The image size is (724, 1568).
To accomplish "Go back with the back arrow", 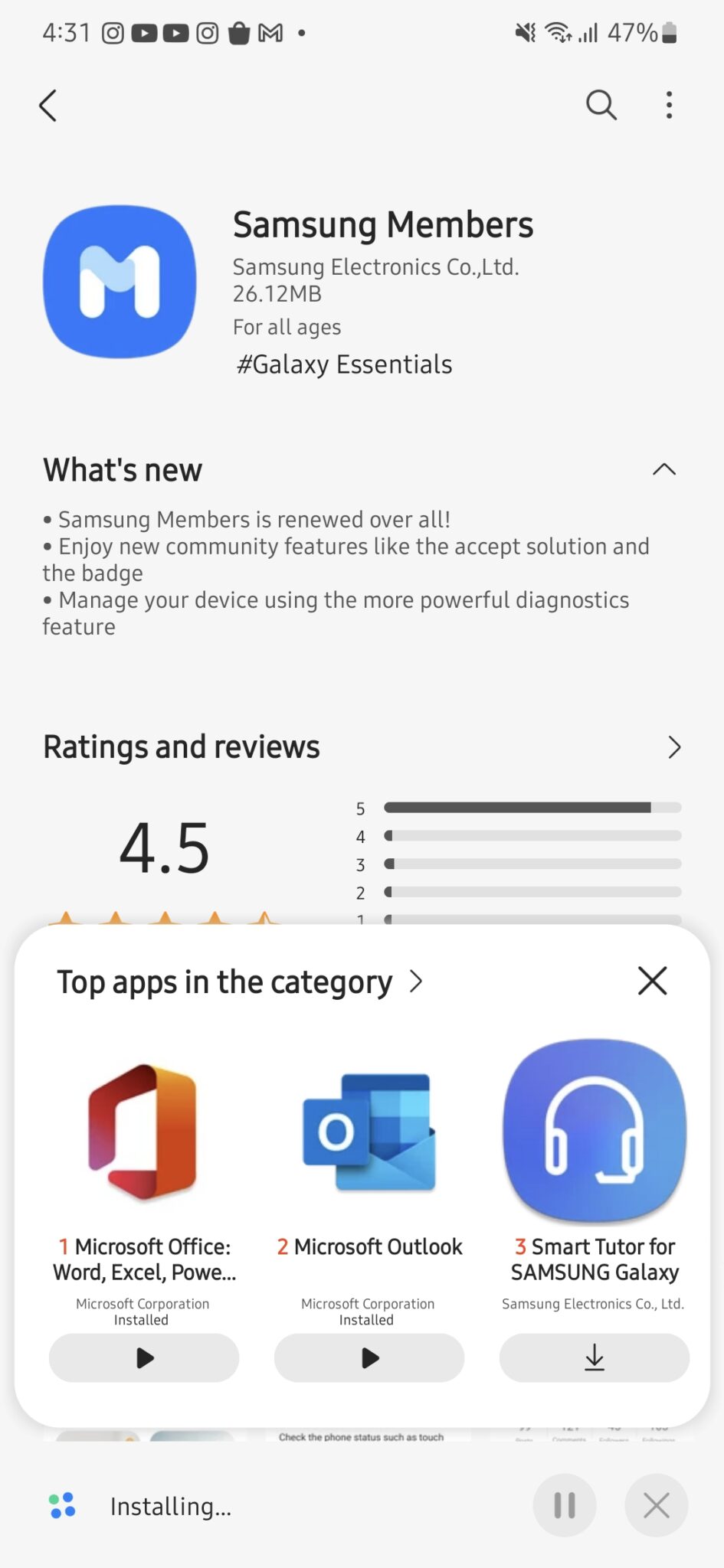I will coord(48,105).
